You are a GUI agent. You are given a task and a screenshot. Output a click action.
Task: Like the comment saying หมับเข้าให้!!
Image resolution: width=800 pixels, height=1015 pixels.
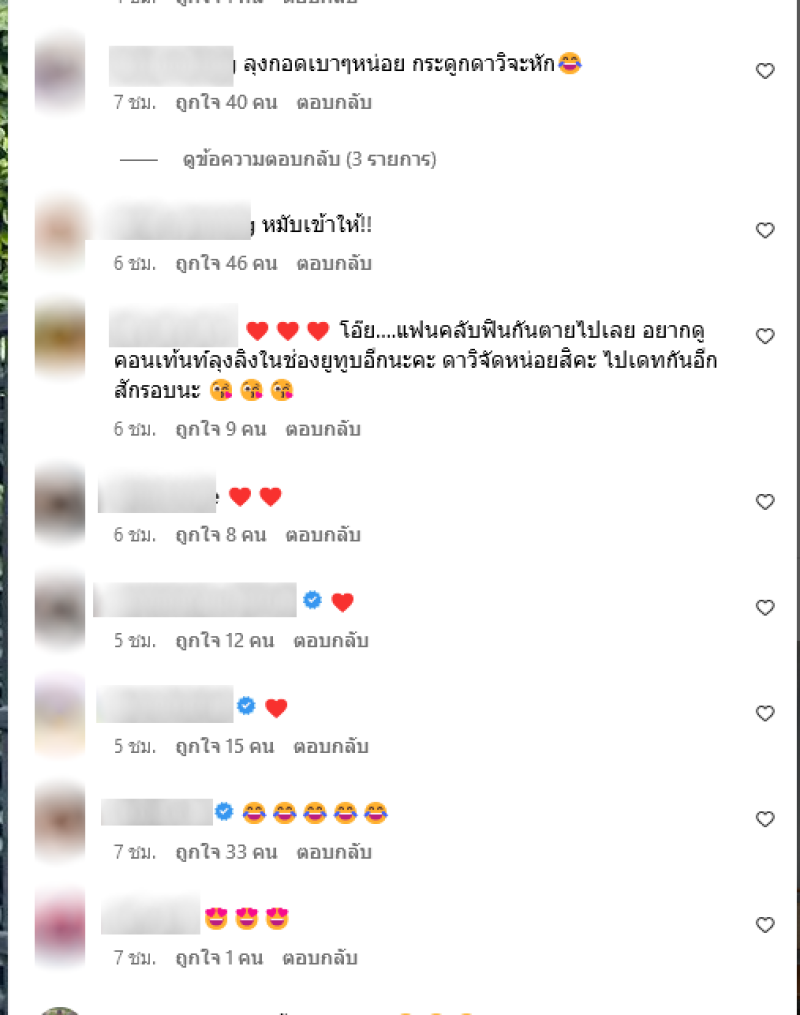click(764, 231)
